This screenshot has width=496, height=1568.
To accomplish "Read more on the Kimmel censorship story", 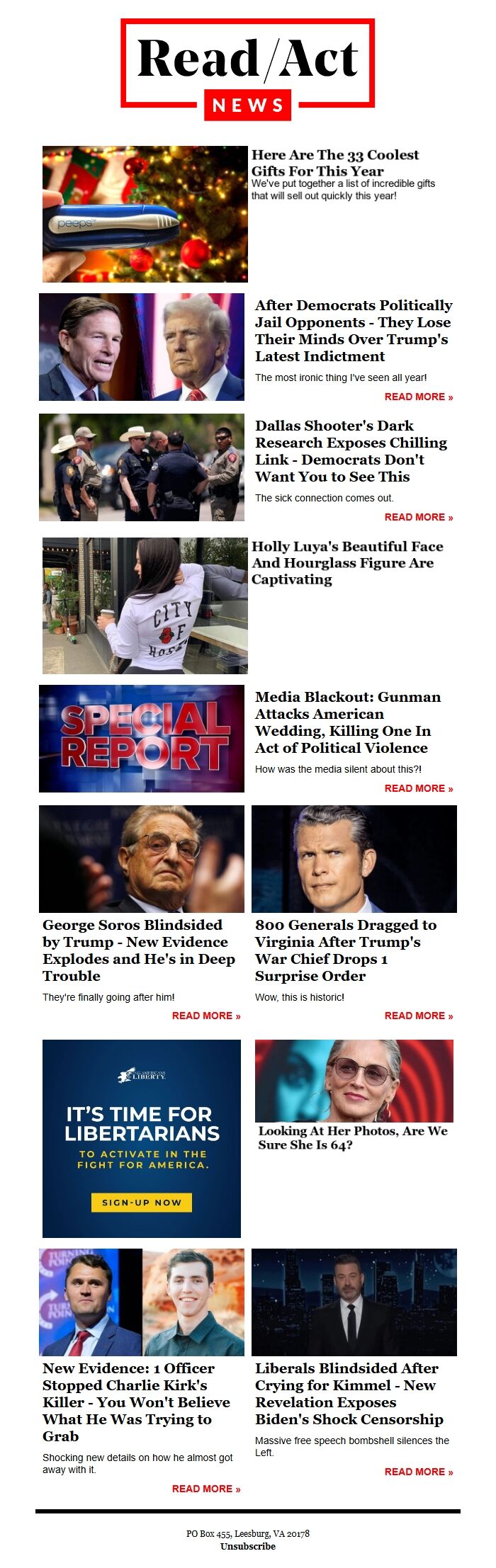I will (x=418, y=1472).
